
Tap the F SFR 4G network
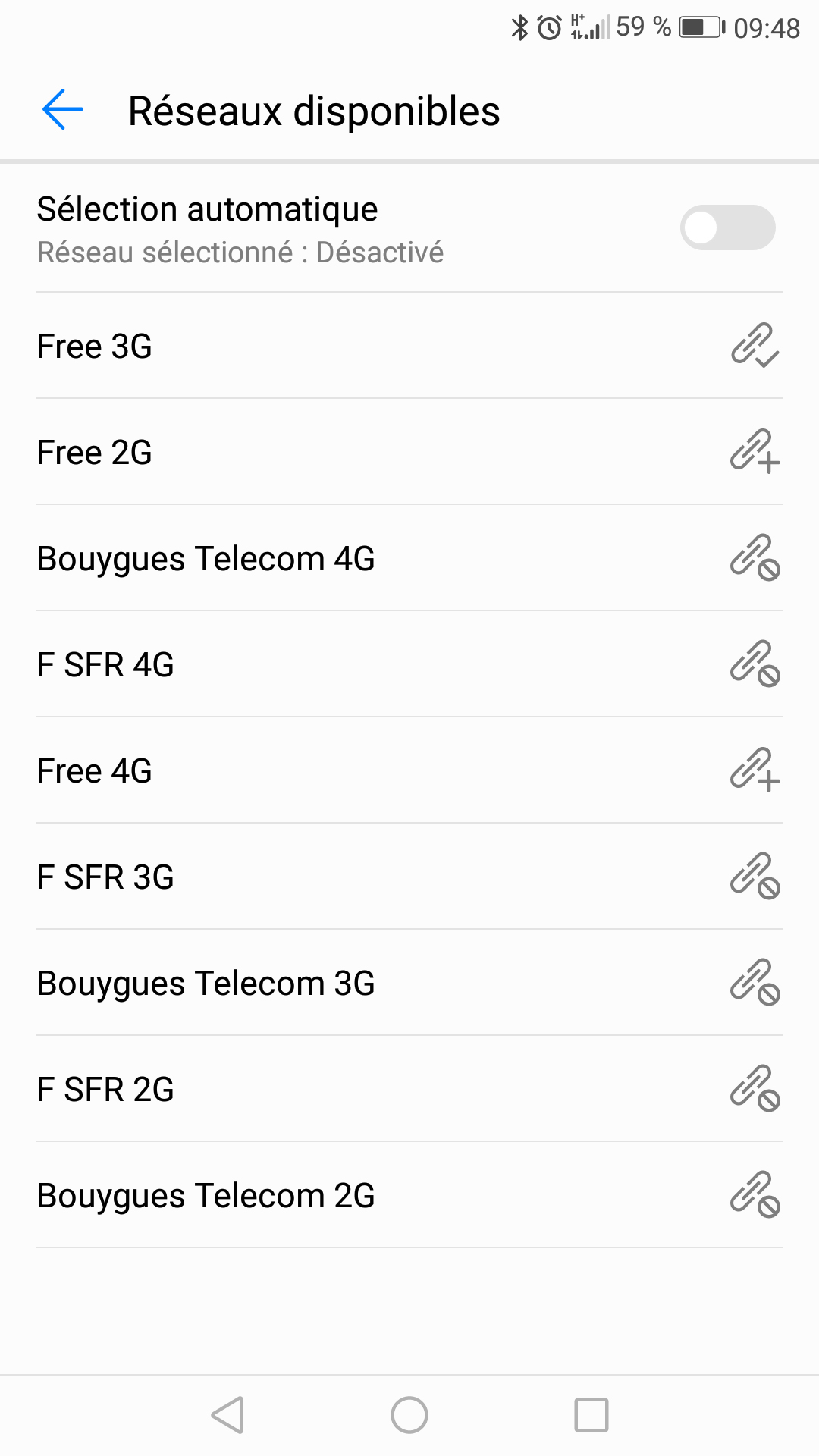coord(409,664)
